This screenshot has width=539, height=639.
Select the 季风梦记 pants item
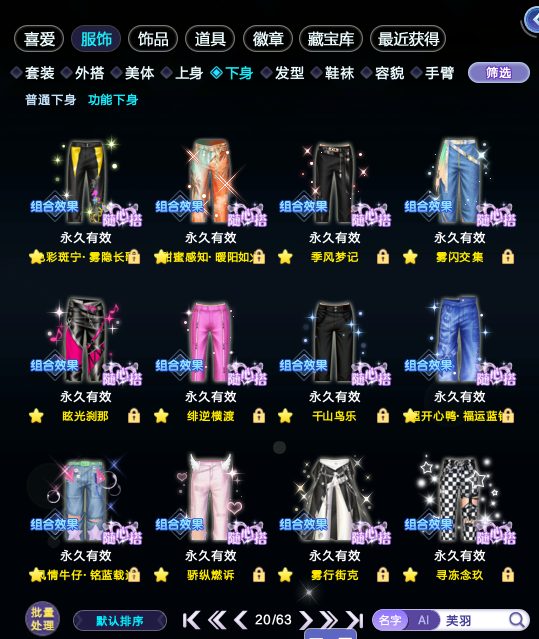[335, 183]
